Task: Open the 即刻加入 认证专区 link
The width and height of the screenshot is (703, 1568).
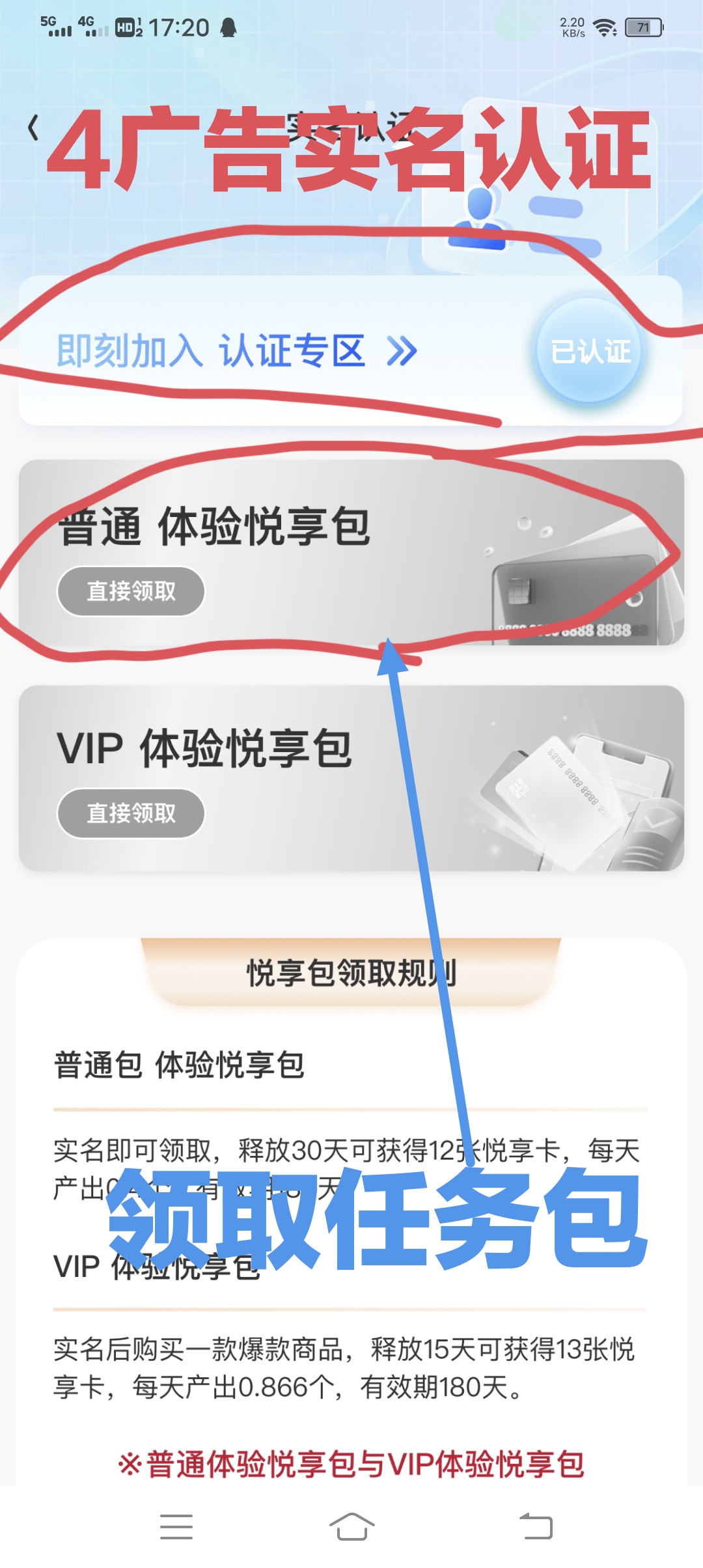Action: click(236, 351)
